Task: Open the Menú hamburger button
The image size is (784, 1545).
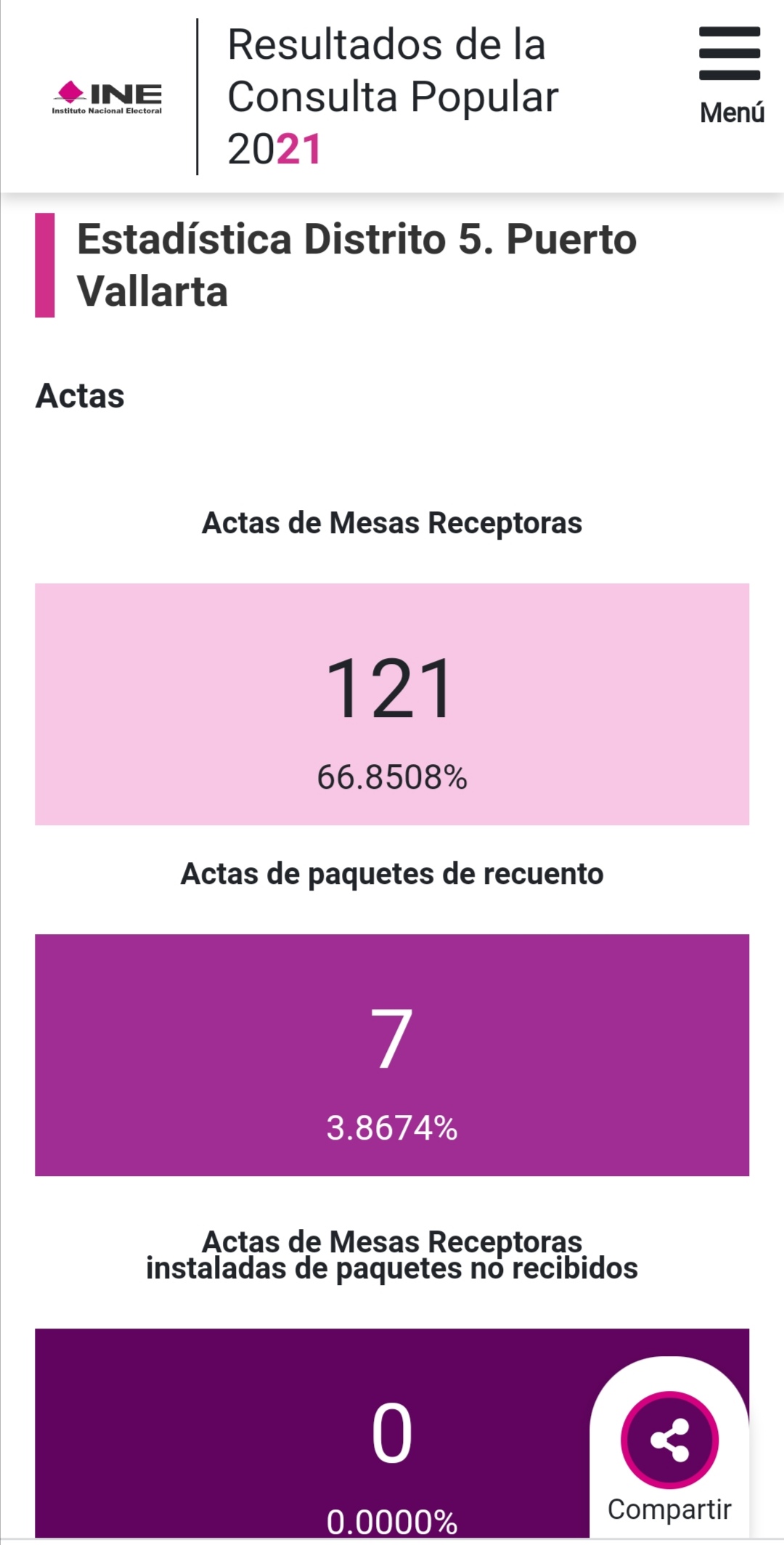Action: [x=730, y=74]
